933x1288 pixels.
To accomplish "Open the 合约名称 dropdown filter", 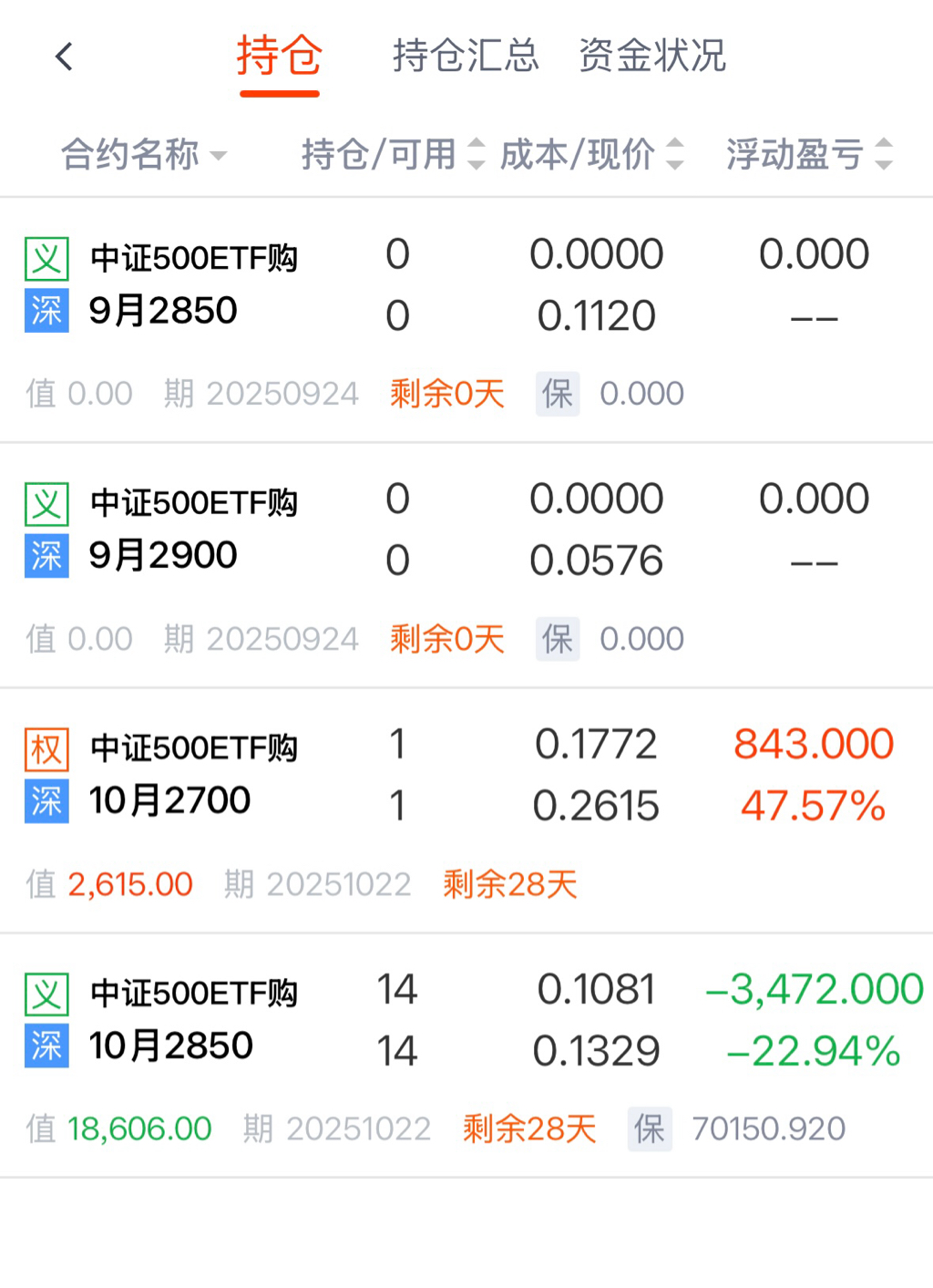I will click(143, 155).
